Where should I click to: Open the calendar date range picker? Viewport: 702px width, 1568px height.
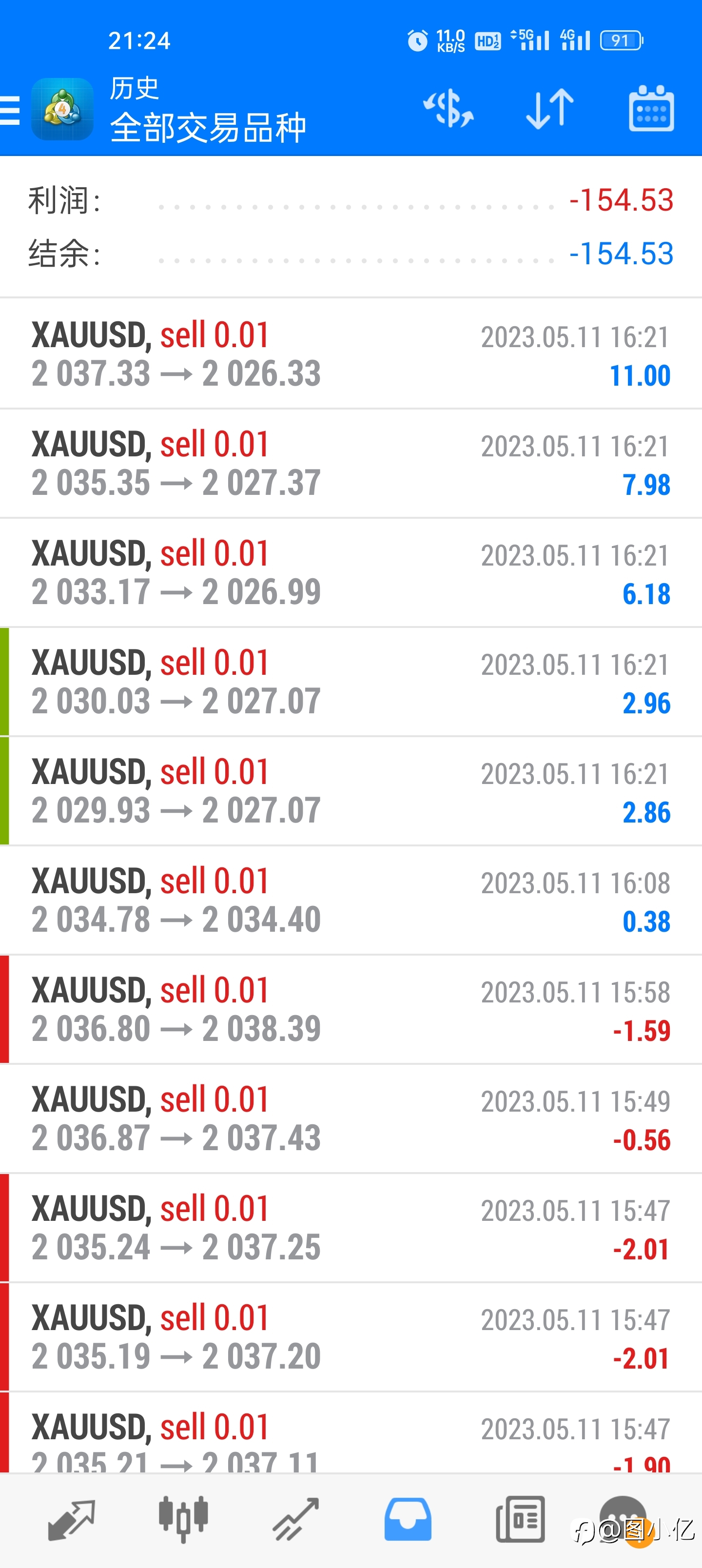651,109
